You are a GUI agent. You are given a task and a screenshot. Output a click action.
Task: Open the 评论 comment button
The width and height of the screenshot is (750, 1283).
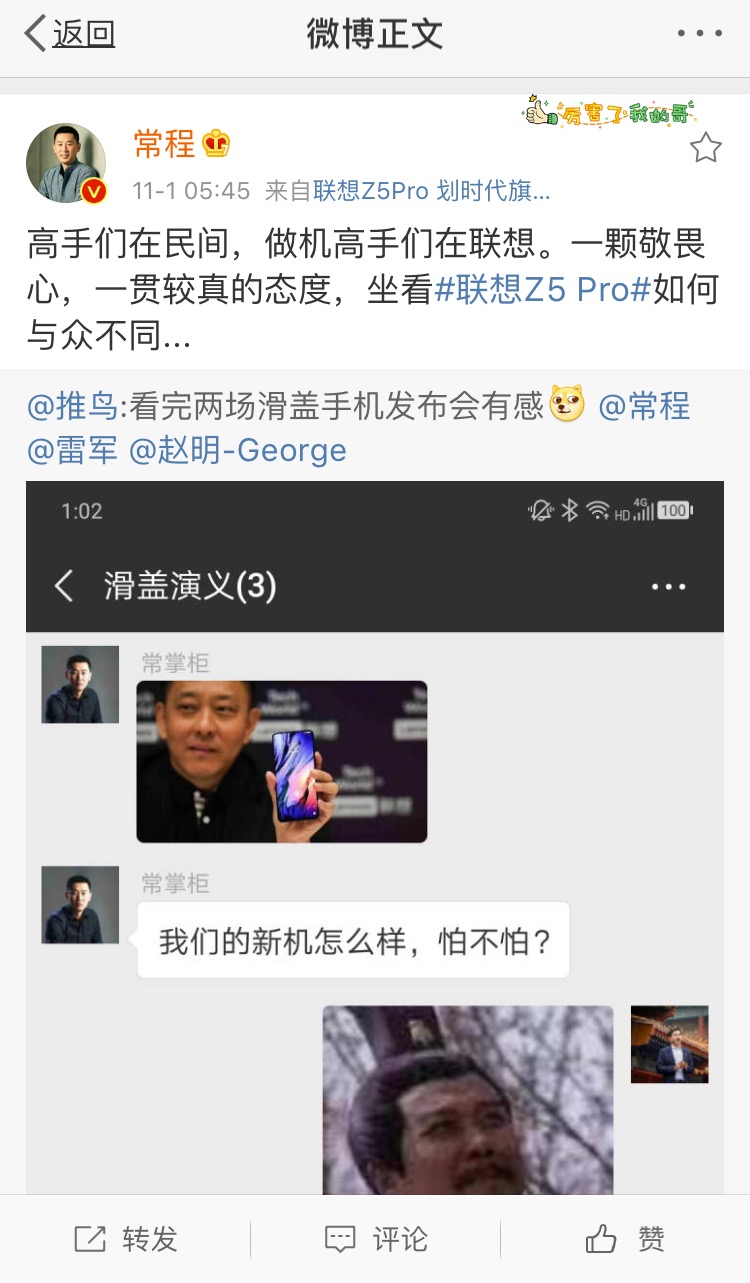click(x=375, y=1240)
